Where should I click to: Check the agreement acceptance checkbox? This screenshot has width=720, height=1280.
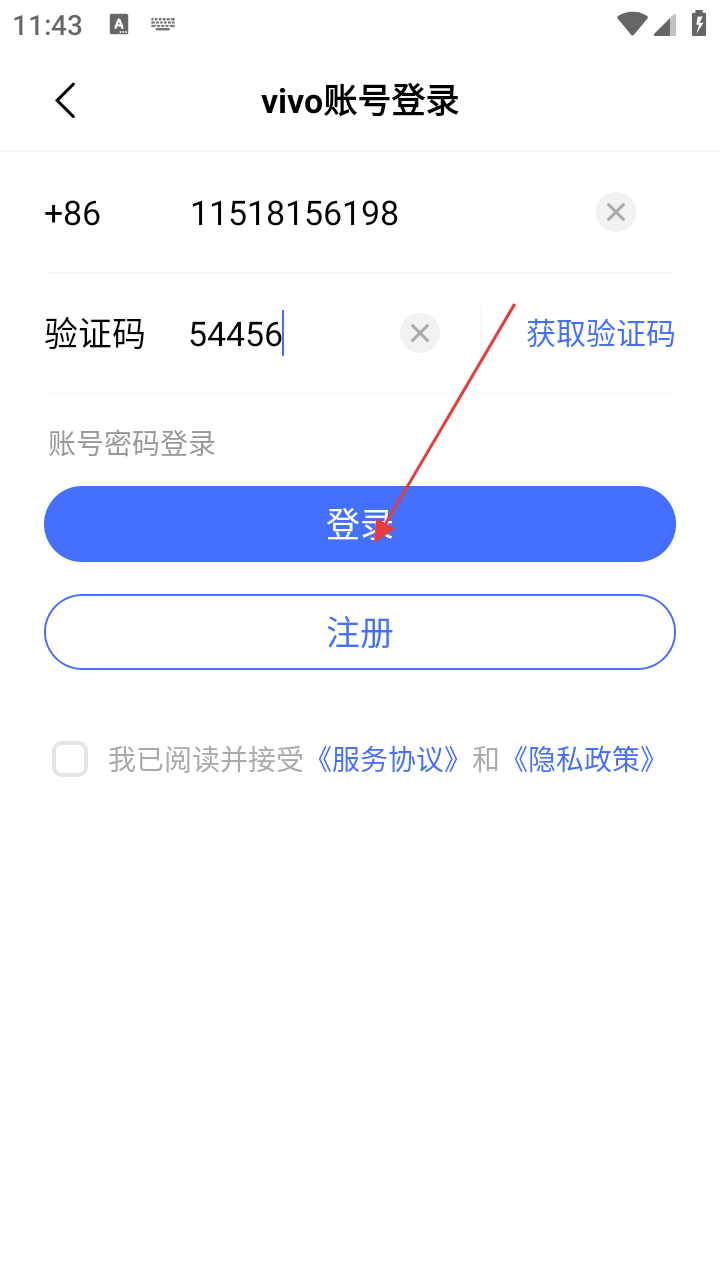click(70, 760)
